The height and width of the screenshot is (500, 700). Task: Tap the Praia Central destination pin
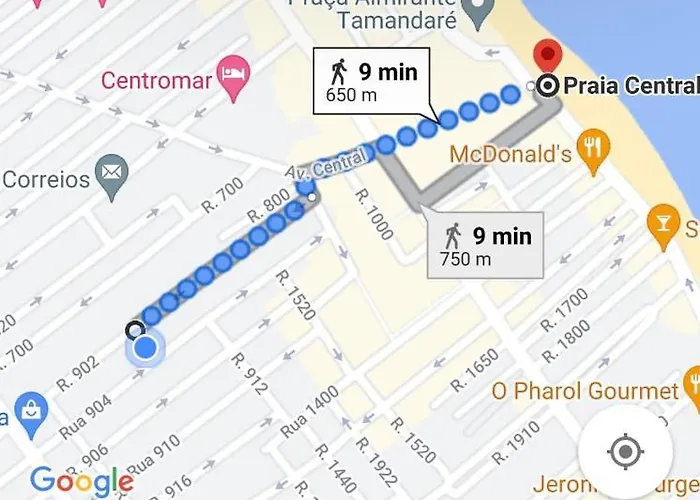coord(548,55)
